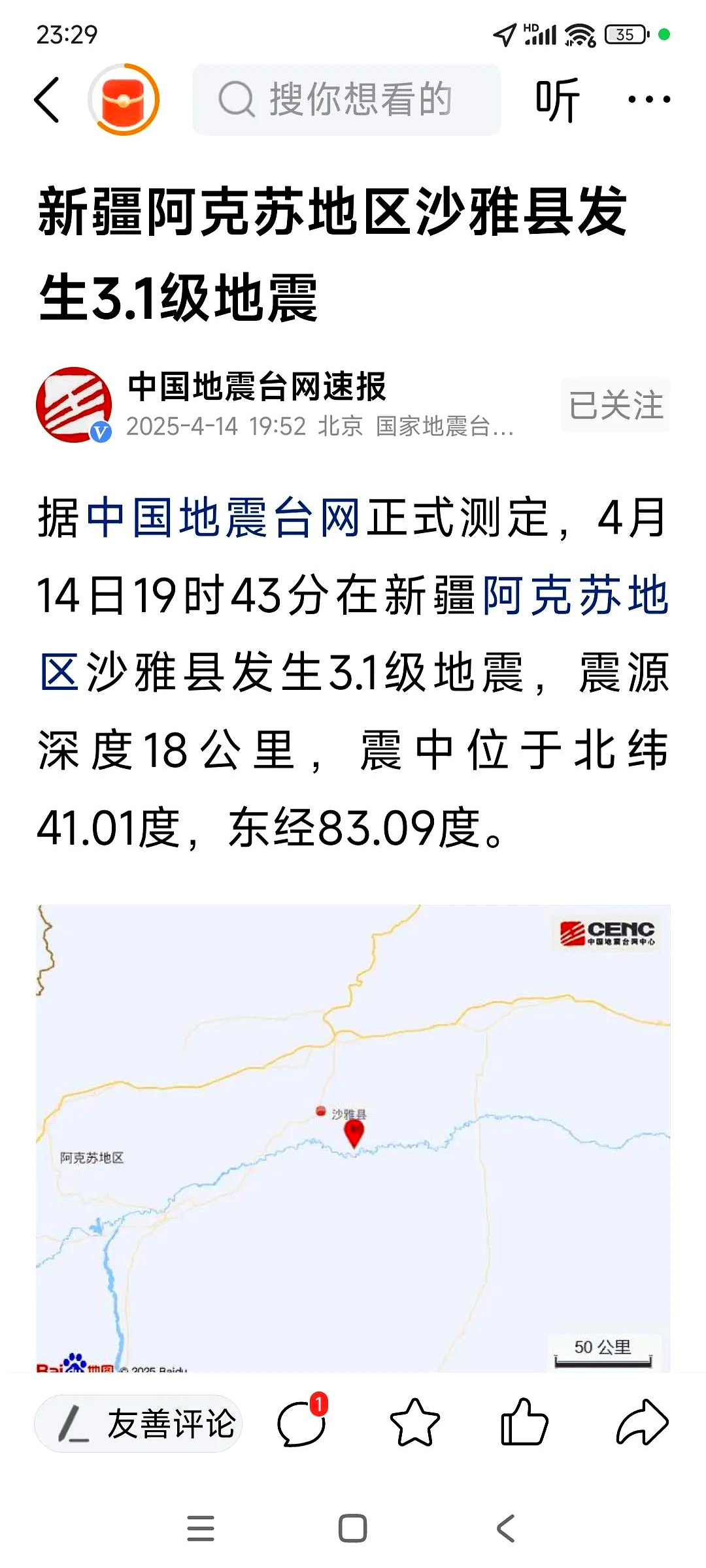Write a comment in 友善评论
Viewport: 706px width, 1568px height.
tap(139, 1423)
